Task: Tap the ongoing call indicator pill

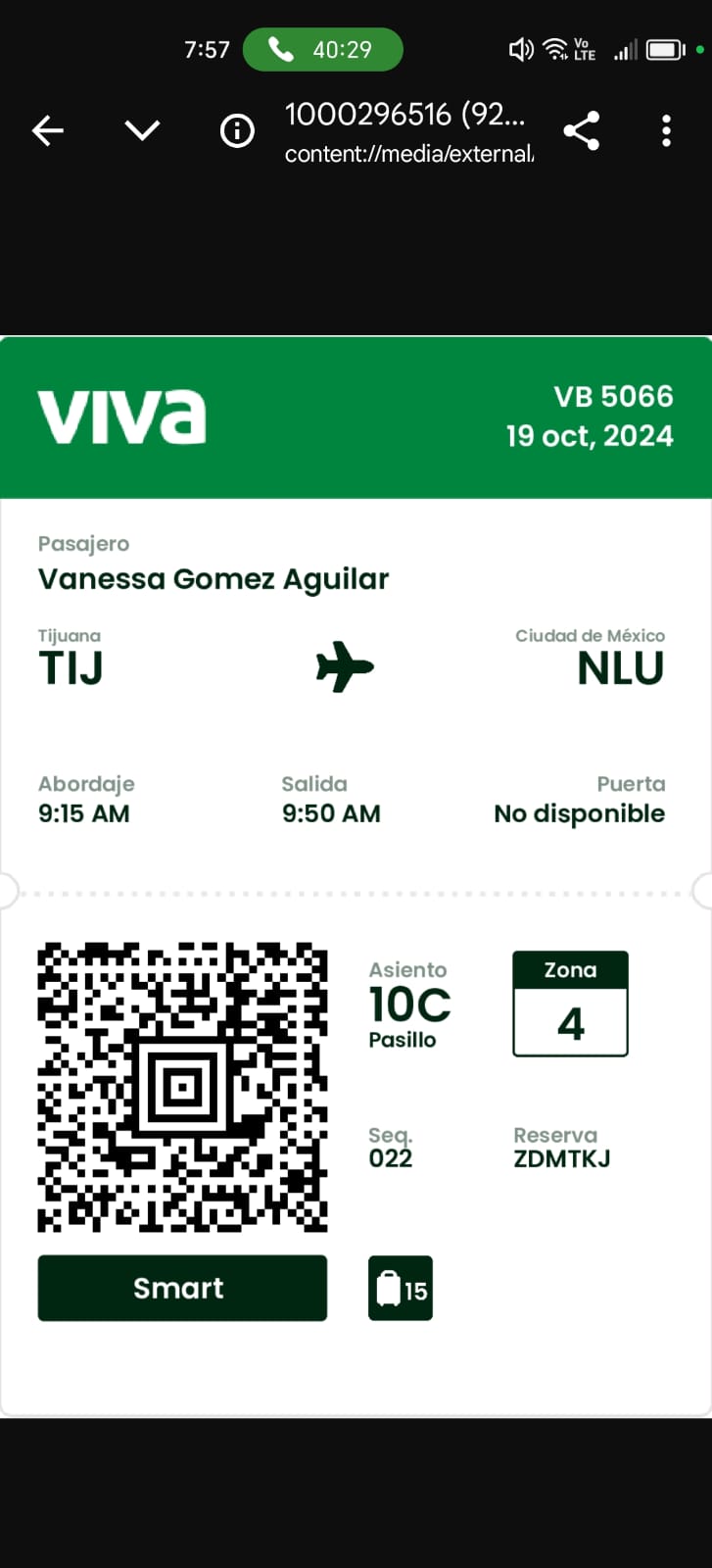Action: click(x=322, y=49)
